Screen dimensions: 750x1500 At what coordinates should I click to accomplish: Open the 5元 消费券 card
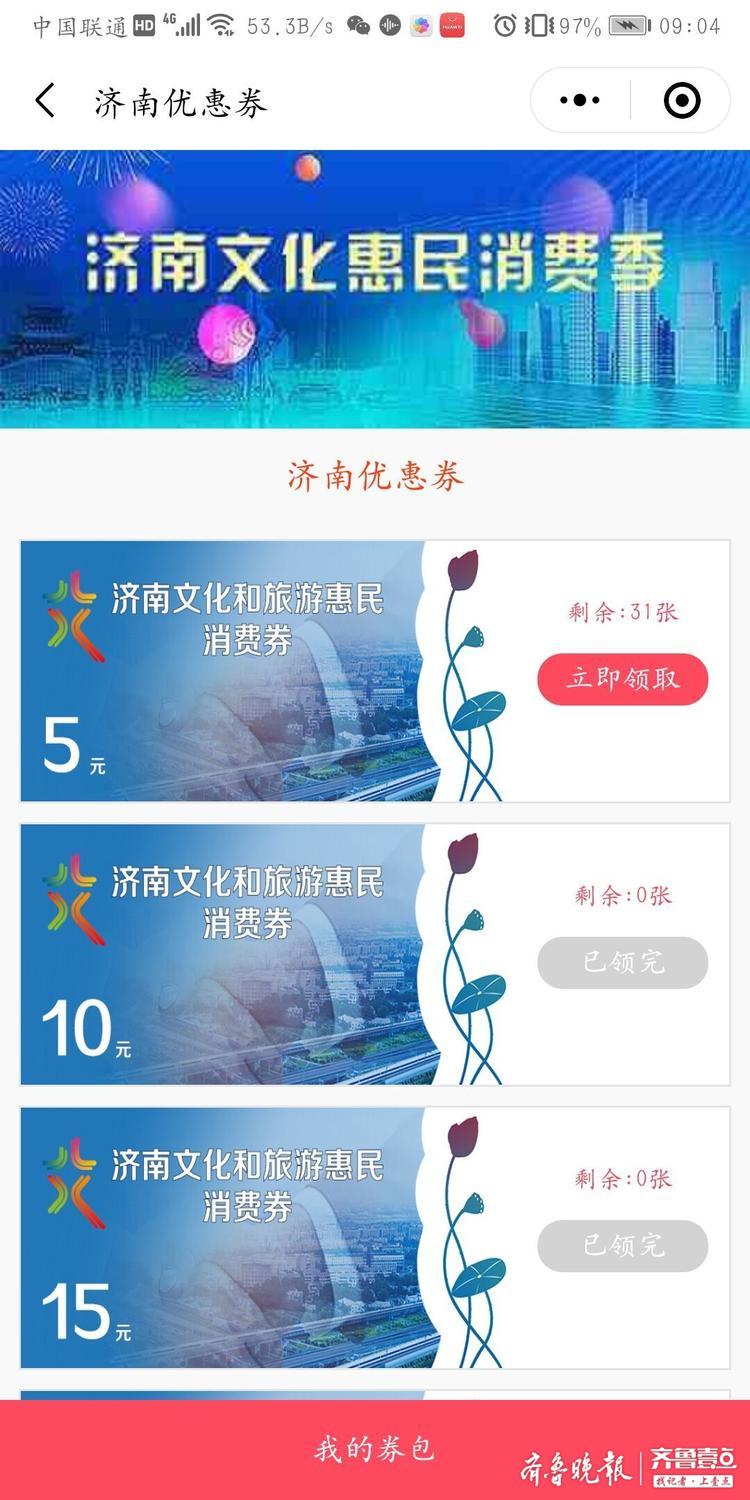pyautogui.click(x=230, y=671)
